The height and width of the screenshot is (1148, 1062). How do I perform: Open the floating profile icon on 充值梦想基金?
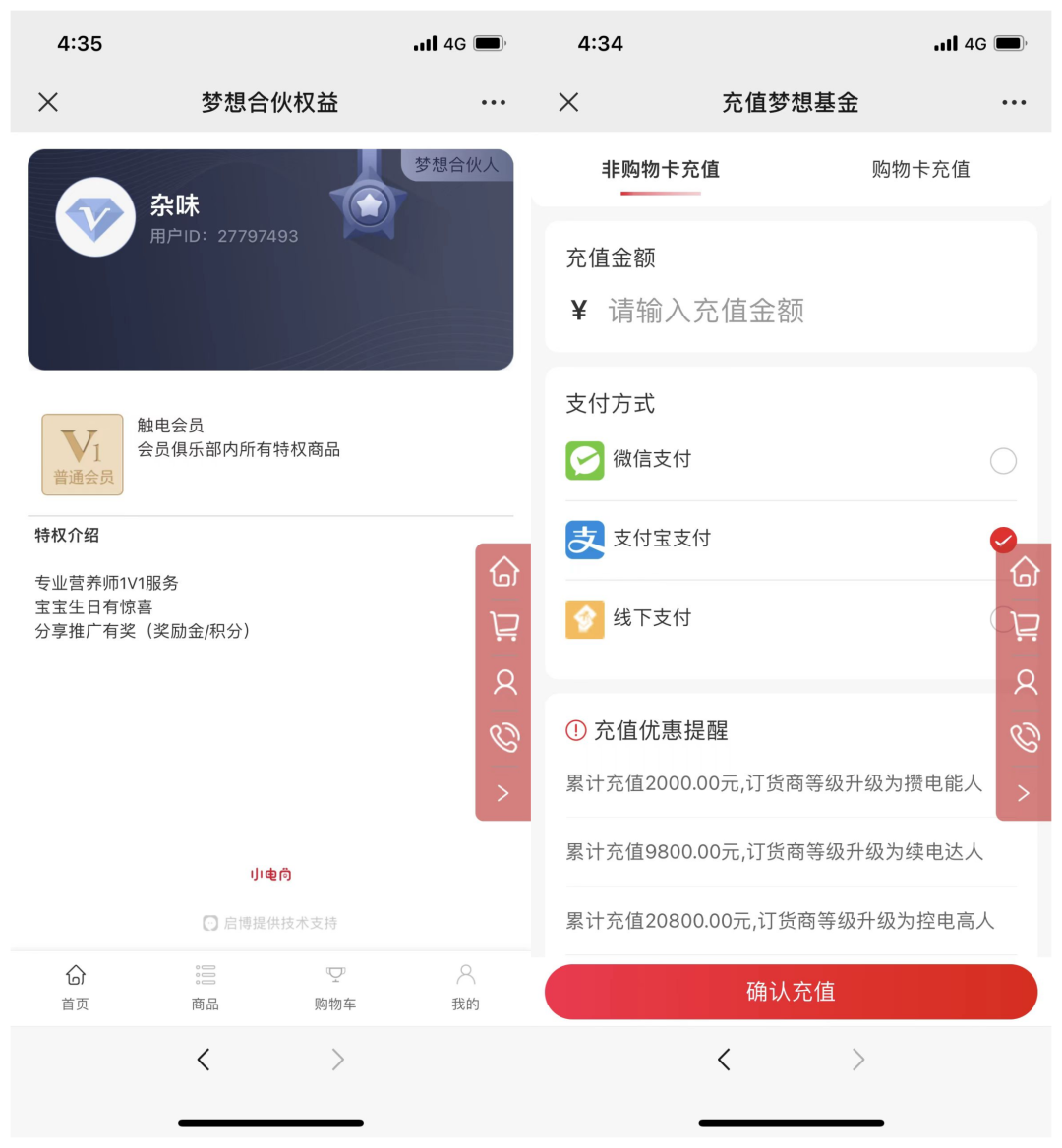pyautogui.click(x=1025, y=682)
